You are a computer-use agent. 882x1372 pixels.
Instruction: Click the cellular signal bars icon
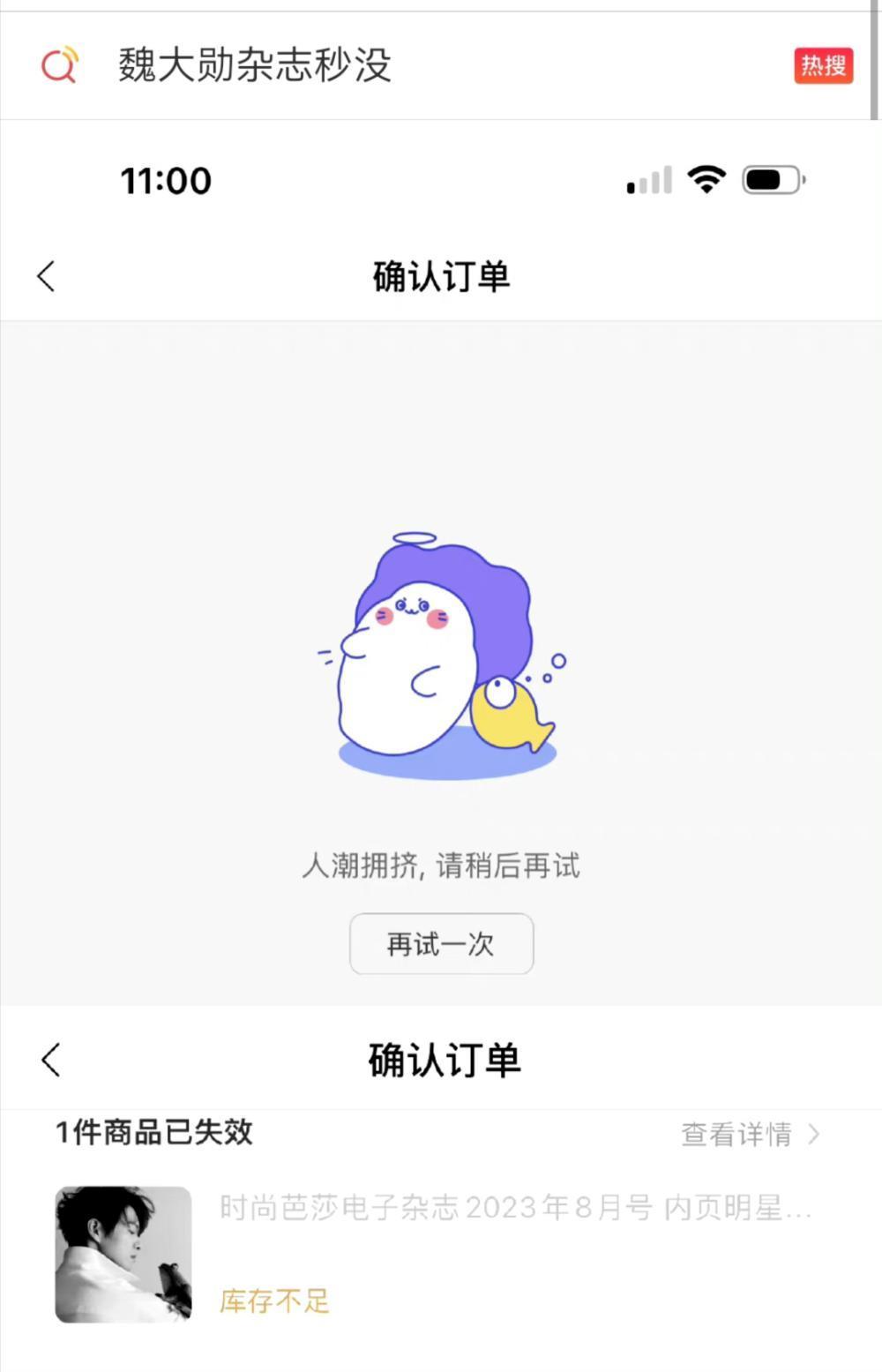coord(647,179)
